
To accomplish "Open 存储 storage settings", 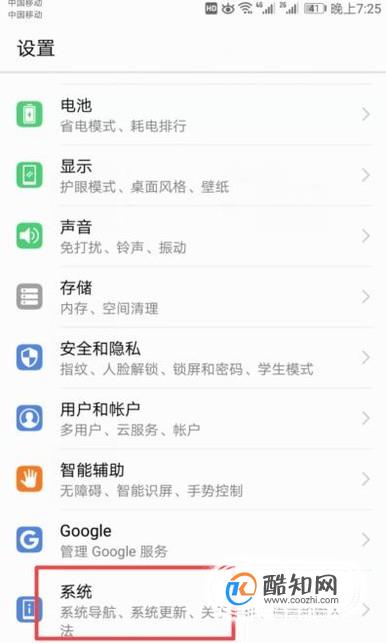I will pyautogui.click(x=193, y=296).
